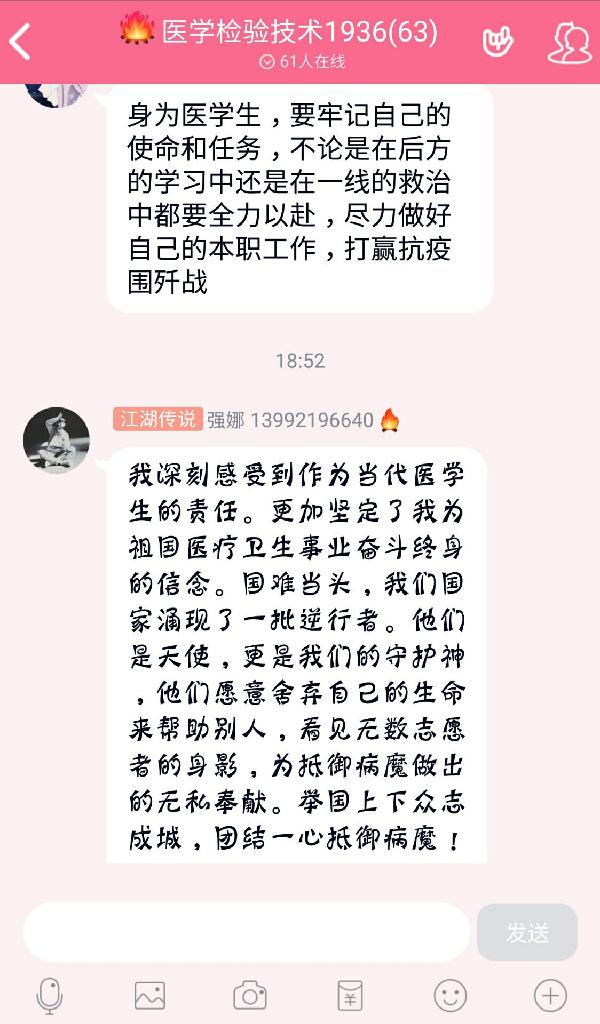Open group members and settings
Image resolution: width=600 pixels, height=1024 pixels.
[x=567, y=42]
